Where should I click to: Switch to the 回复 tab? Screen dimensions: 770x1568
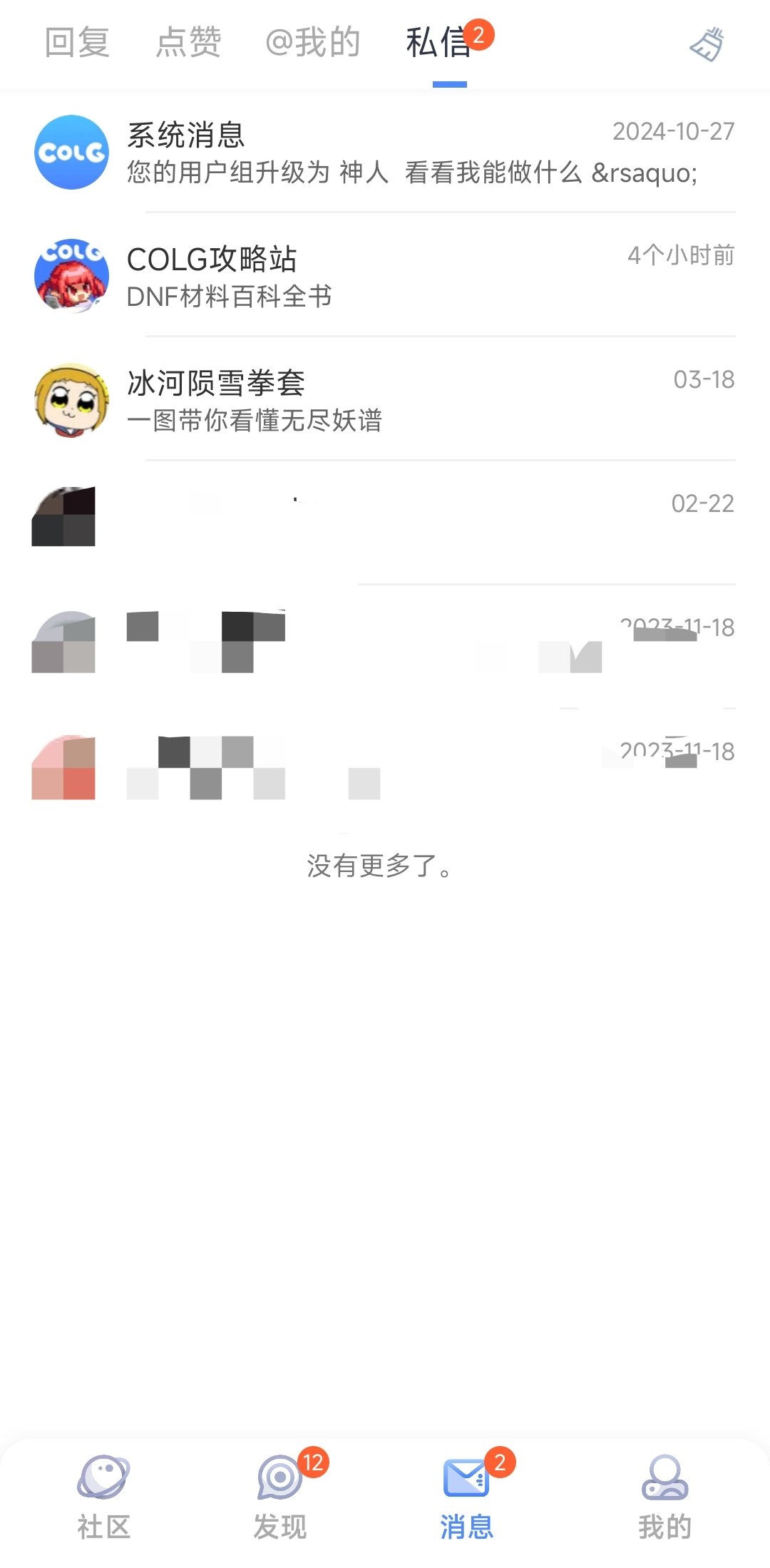[x=77, y=42]
